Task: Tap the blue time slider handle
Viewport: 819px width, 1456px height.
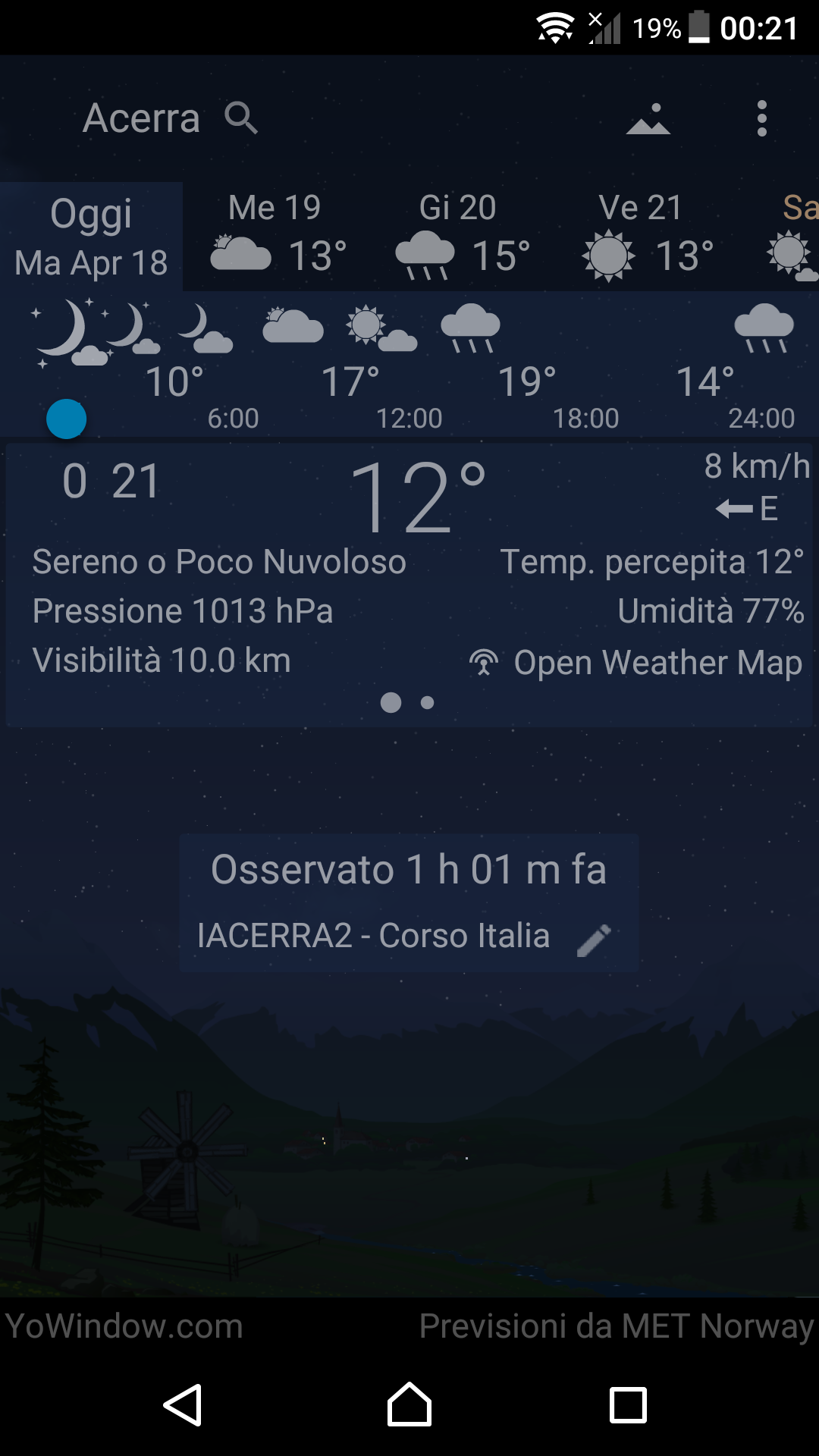Action: click(x=67, y=419)
